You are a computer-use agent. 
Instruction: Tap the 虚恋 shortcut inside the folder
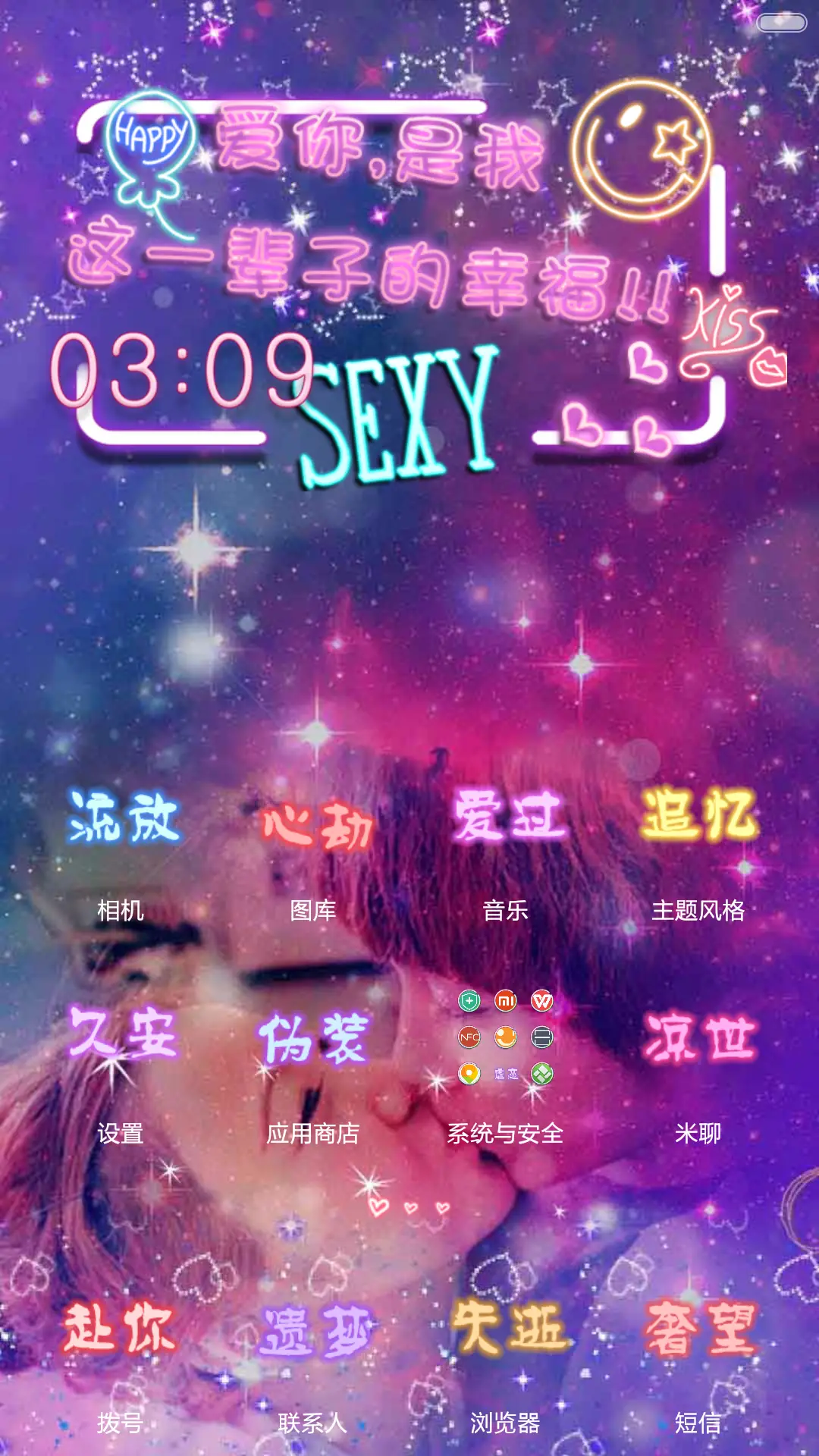505,1073
